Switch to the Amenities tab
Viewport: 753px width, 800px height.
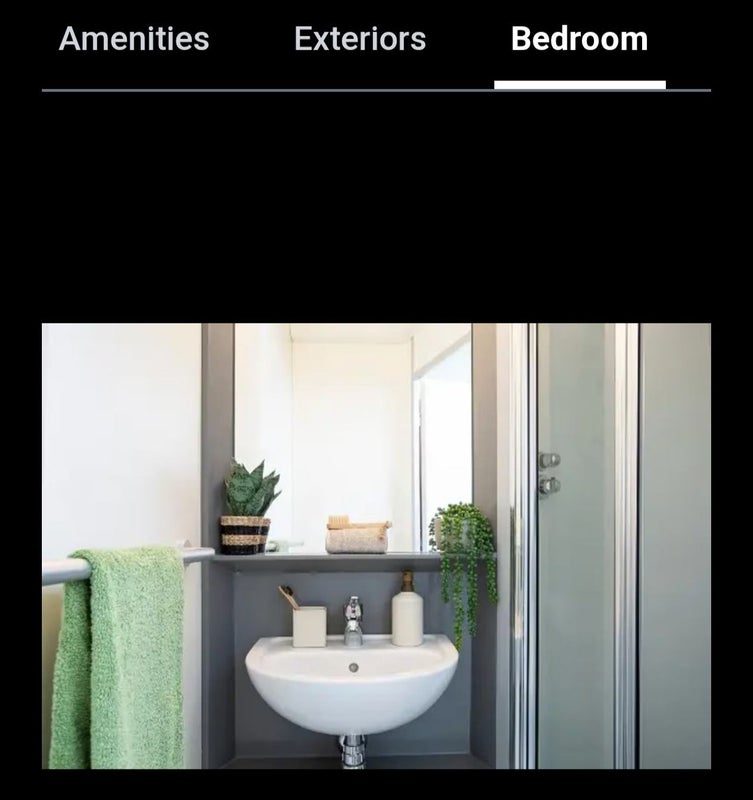[x=134, y=40]
